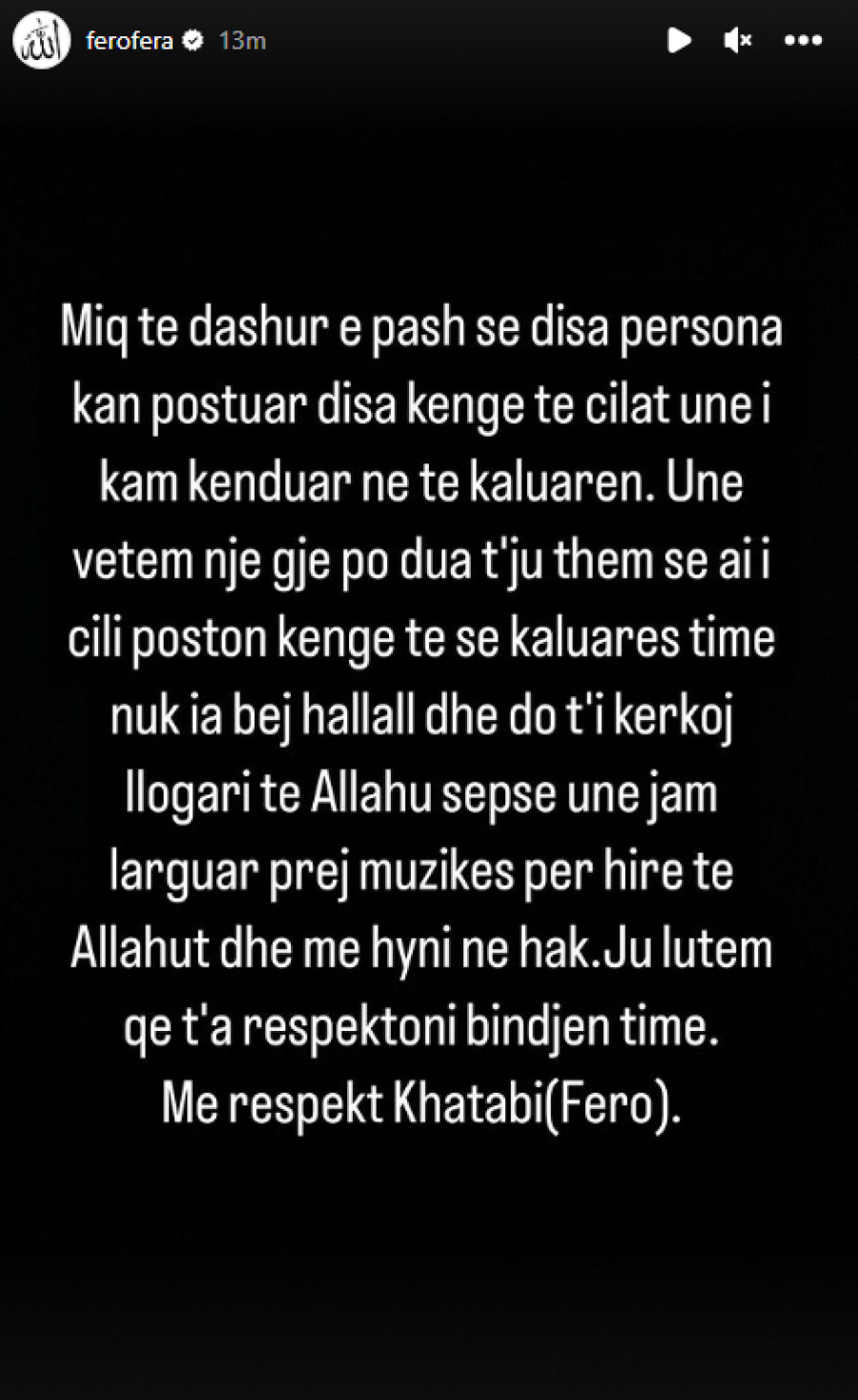Unmute the story sound
Viewport: 858px width, 1400px height.
click(738, 40)
